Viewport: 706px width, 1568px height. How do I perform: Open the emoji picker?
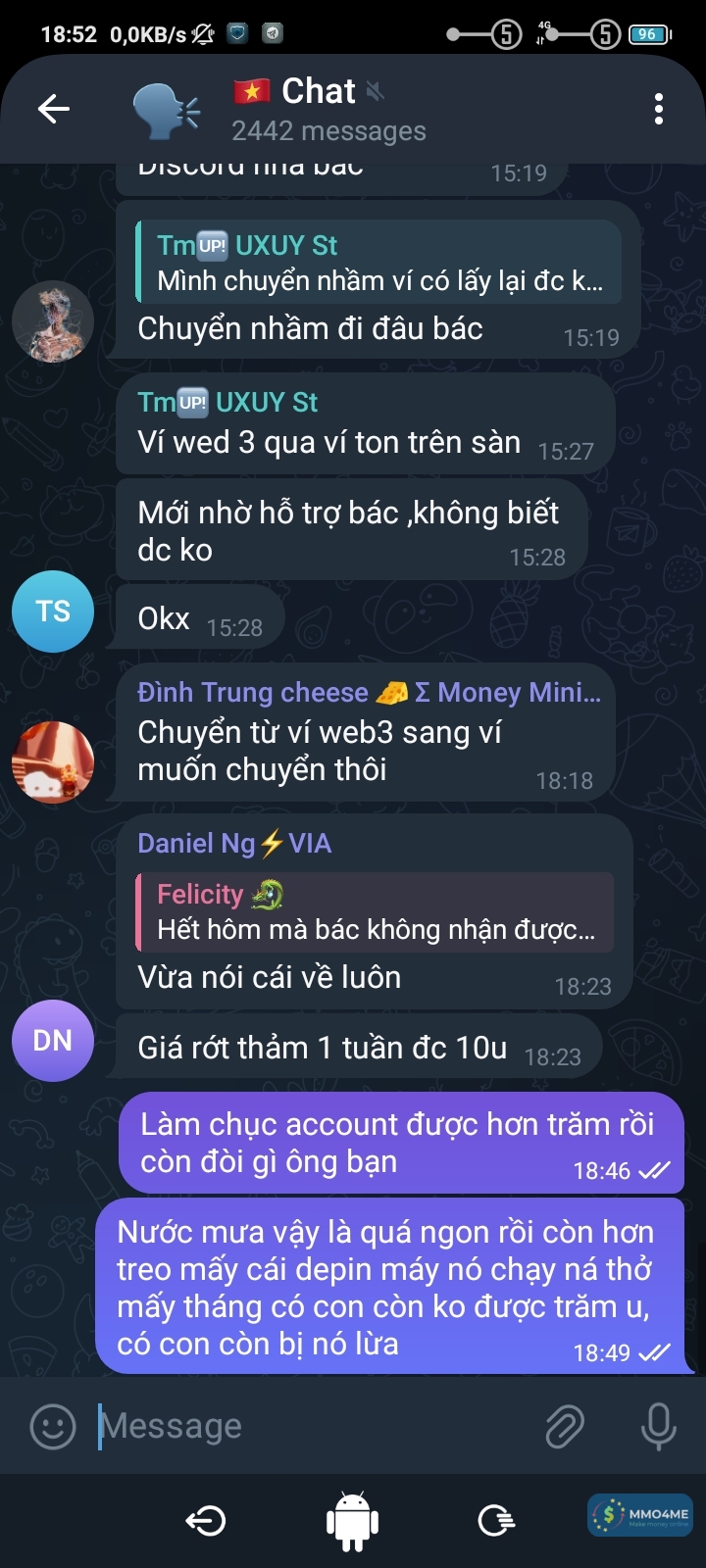pos(53,1426)
